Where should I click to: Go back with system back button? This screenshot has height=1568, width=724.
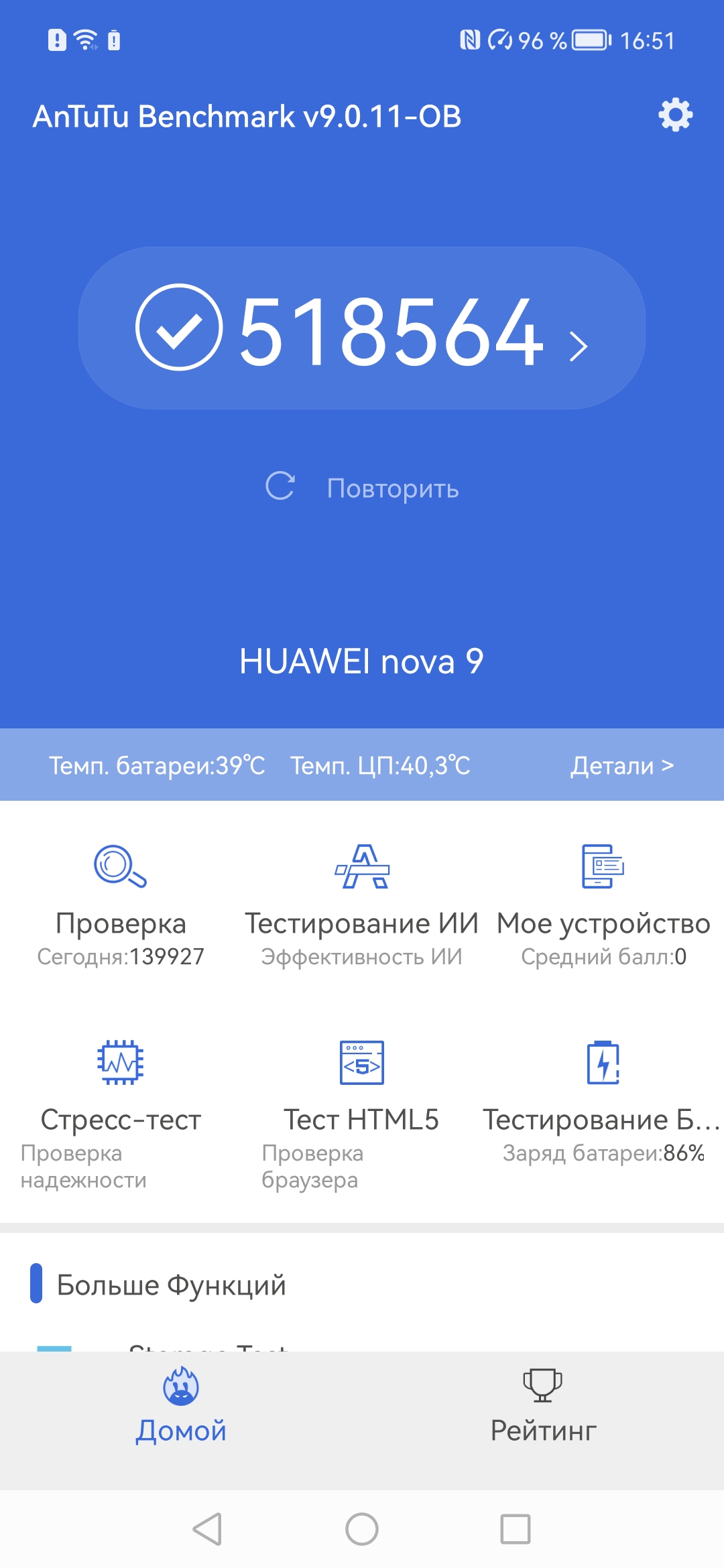coord(207,1529)
